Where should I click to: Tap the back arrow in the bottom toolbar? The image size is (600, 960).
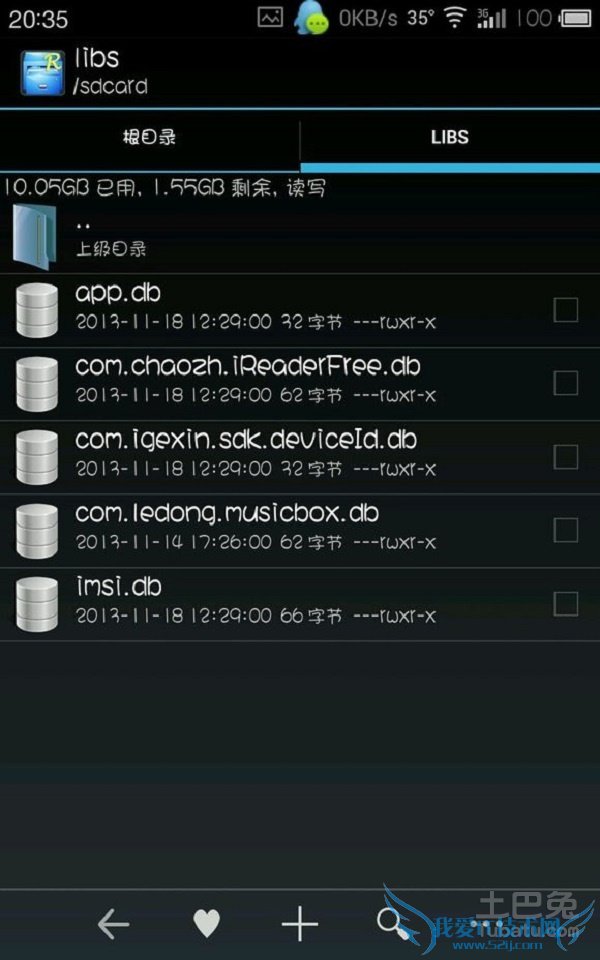coord(113,924)
